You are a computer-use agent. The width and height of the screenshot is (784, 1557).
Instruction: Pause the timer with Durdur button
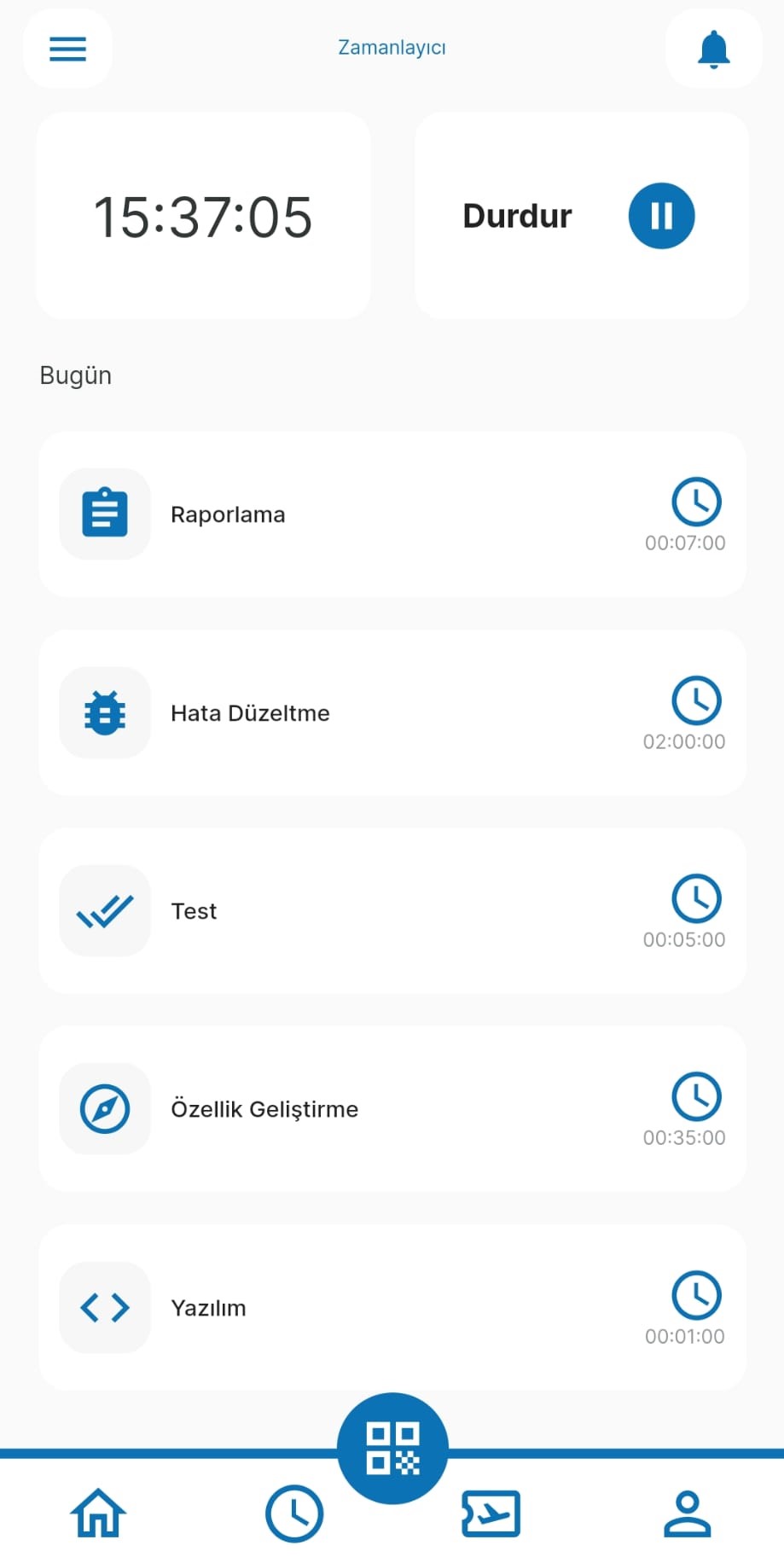[x=661, y=216]
